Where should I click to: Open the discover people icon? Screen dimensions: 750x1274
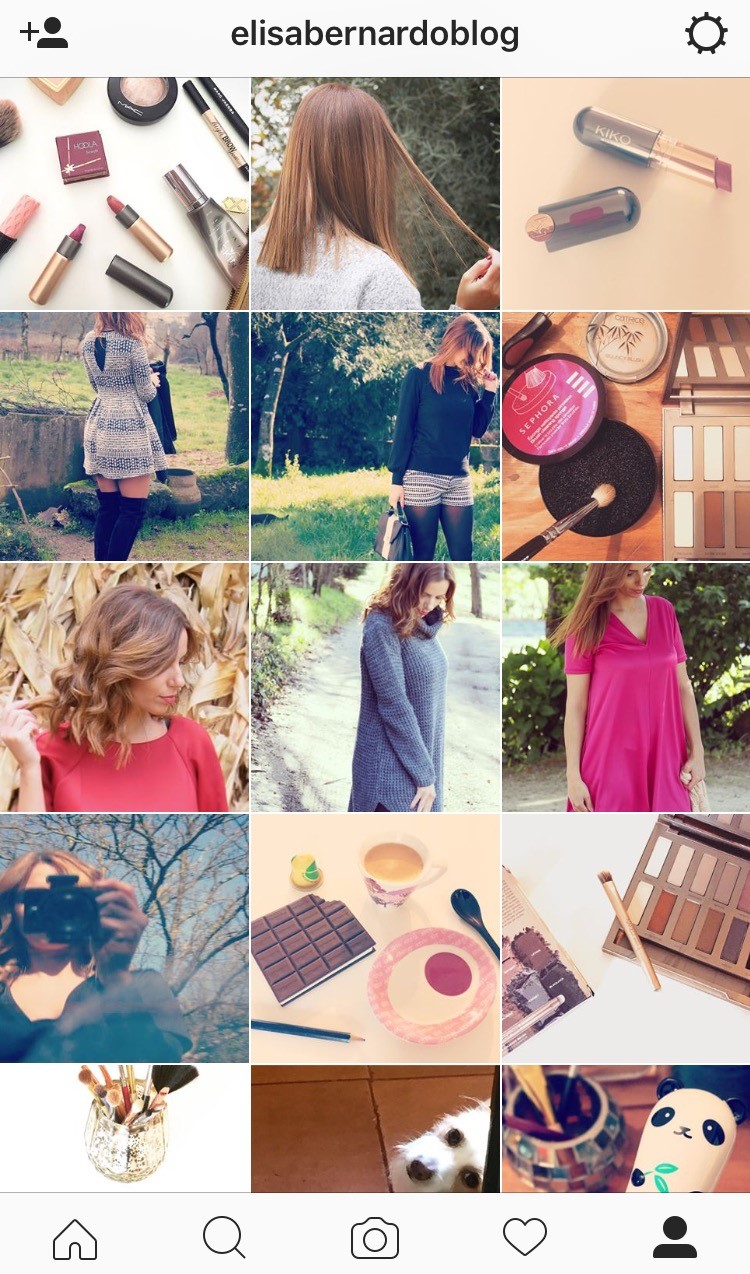(x=44, y=34)
